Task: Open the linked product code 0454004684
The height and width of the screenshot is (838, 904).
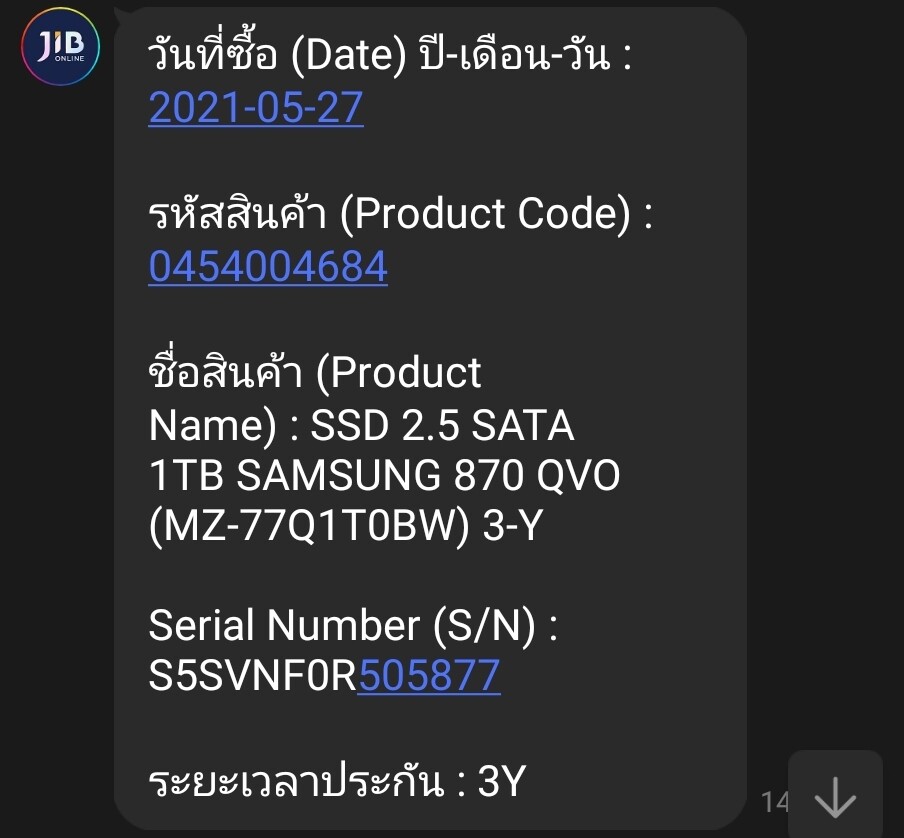Action: (x=268, y=266)
